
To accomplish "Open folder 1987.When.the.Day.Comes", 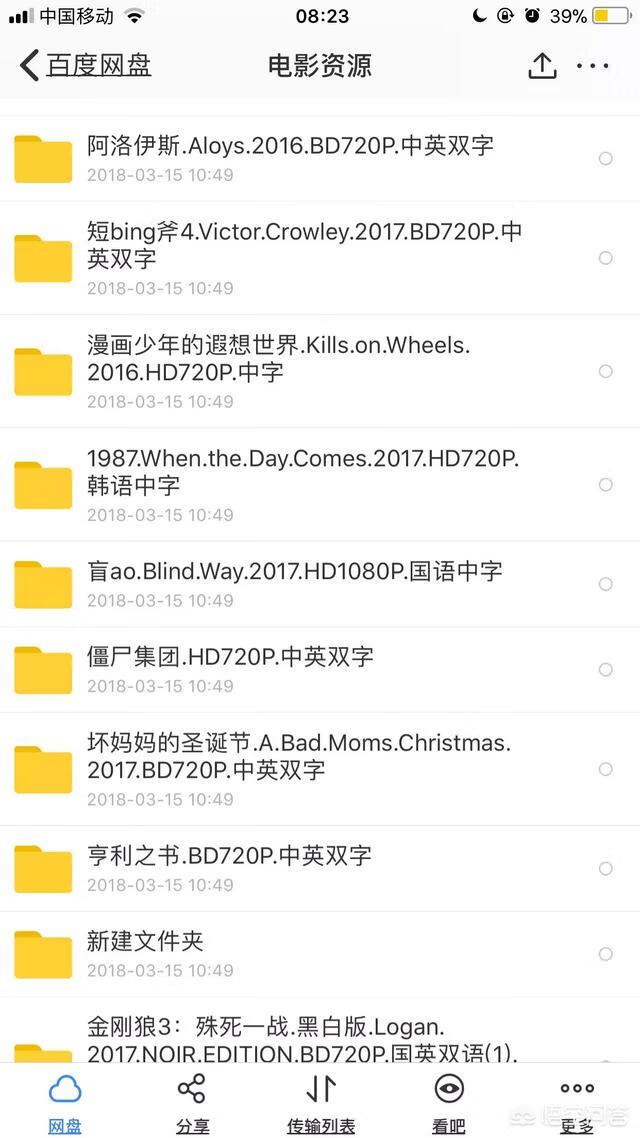I will point(303,484).
